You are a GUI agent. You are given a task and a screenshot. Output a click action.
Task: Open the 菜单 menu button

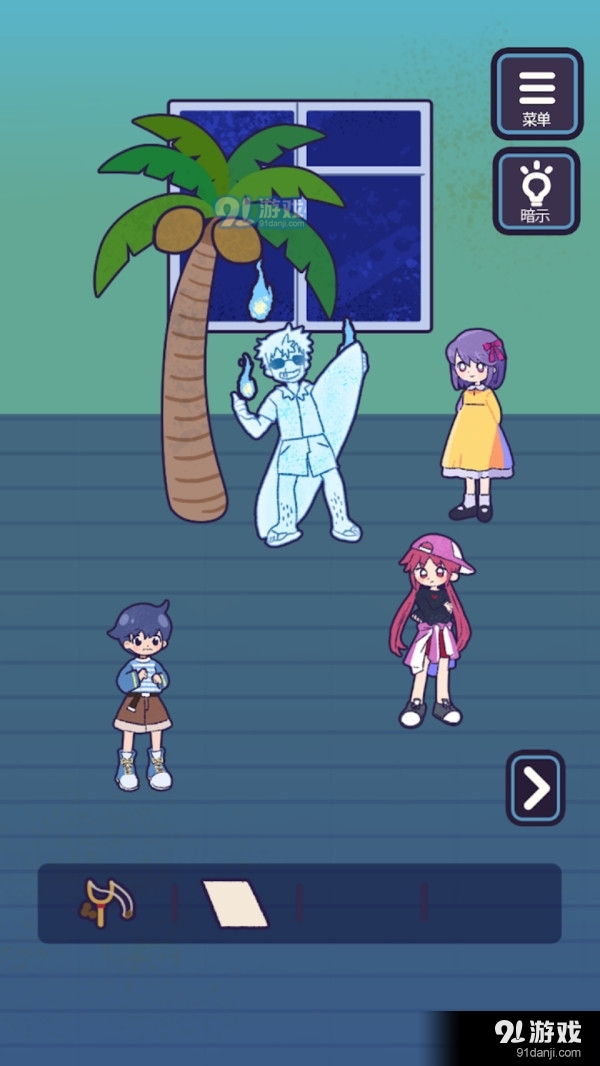tap(536, 94)
